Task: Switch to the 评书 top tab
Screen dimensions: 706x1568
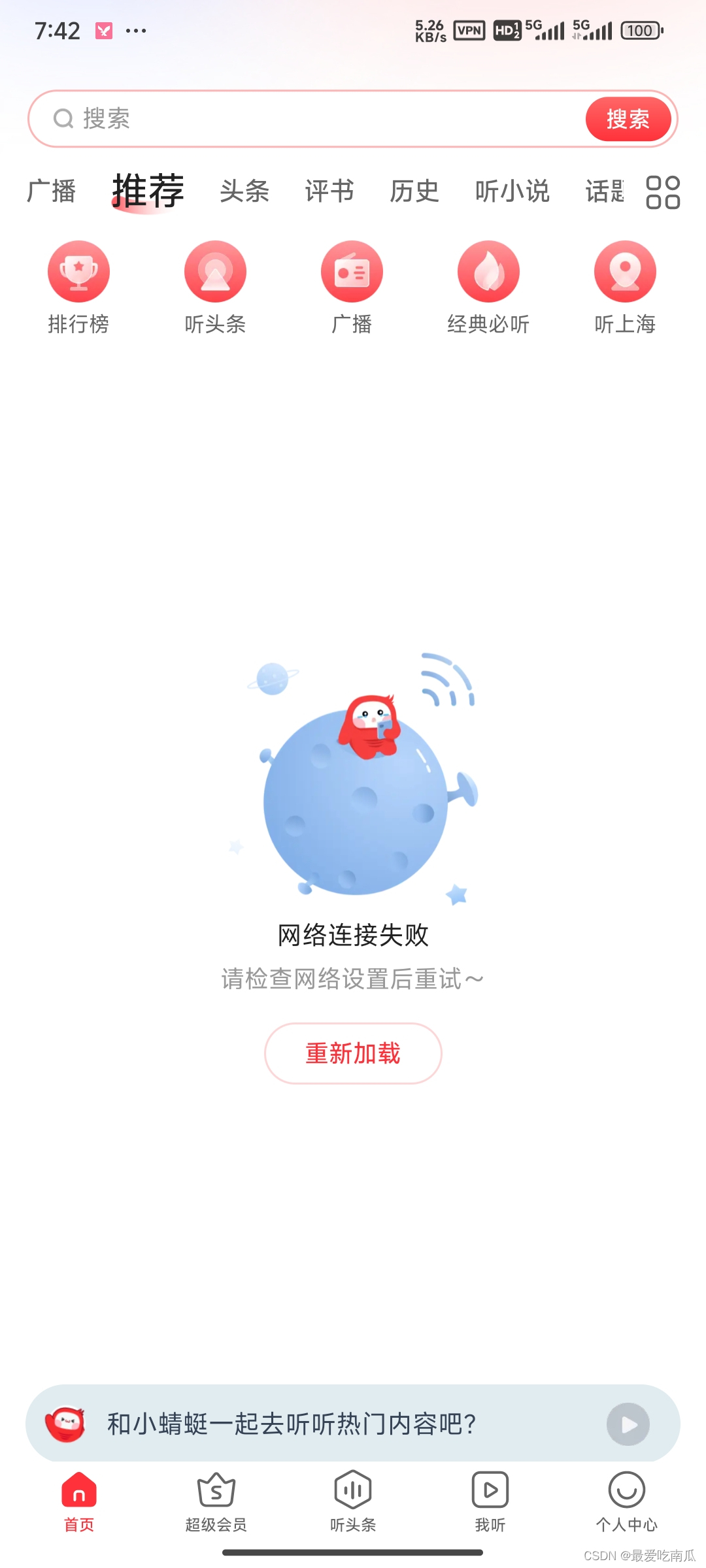Action: pyautogui.click(x=329, y=191)
